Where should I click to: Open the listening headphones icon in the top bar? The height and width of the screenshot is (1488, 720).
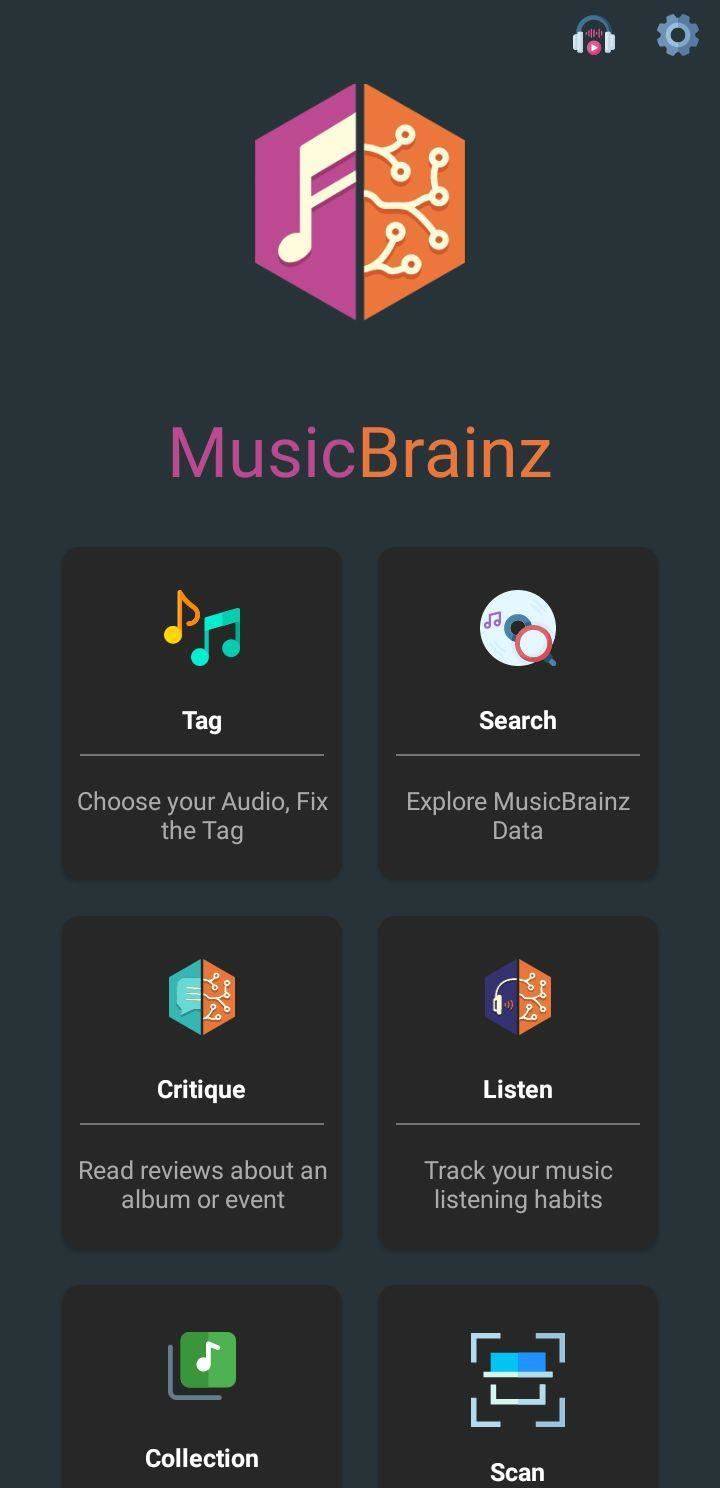pos(592,36)
